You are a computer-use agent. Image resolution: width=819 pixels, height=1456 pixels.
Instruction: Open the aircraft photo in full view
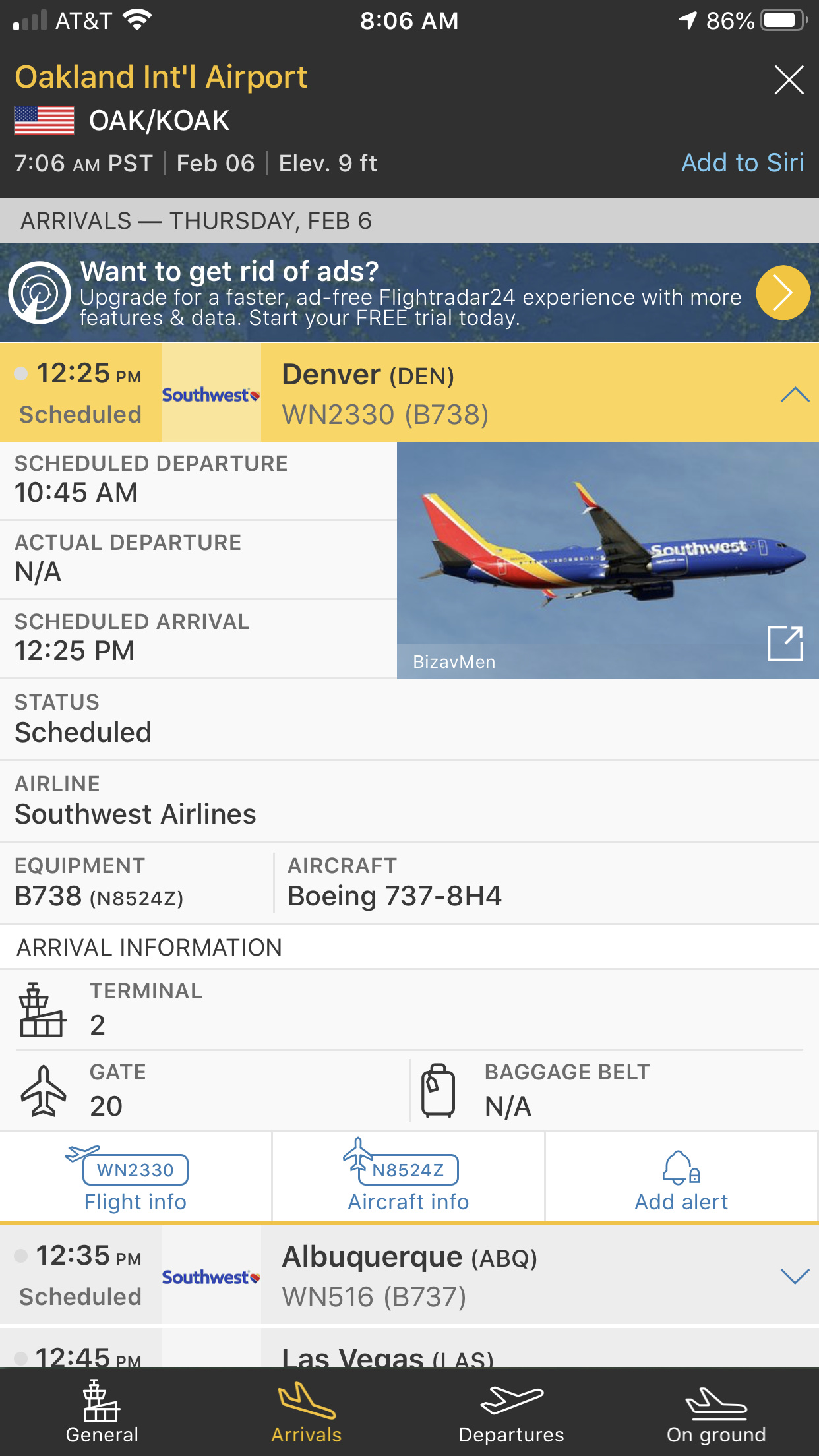[x=785, y=643]
